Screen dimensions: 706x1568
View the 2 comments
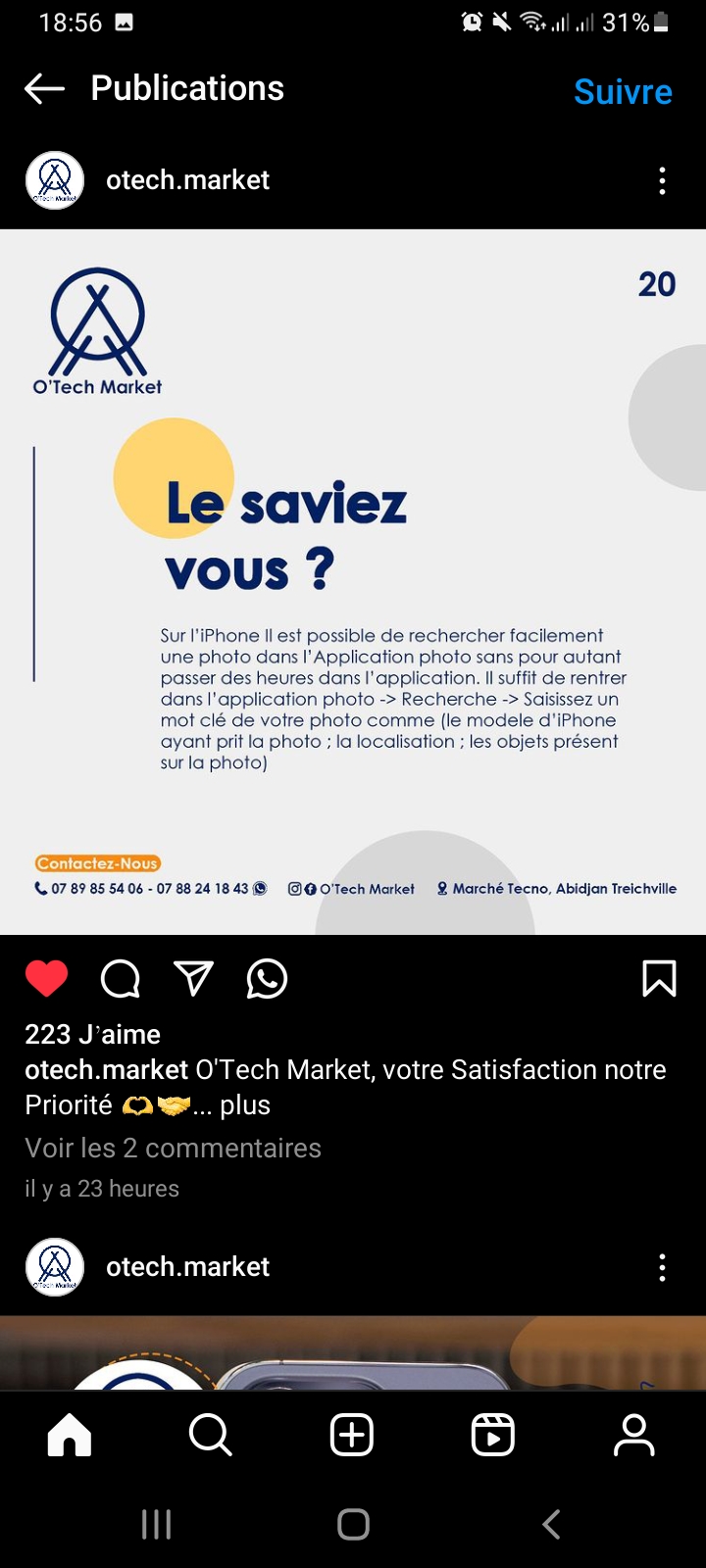click(x=173, y=1148)
